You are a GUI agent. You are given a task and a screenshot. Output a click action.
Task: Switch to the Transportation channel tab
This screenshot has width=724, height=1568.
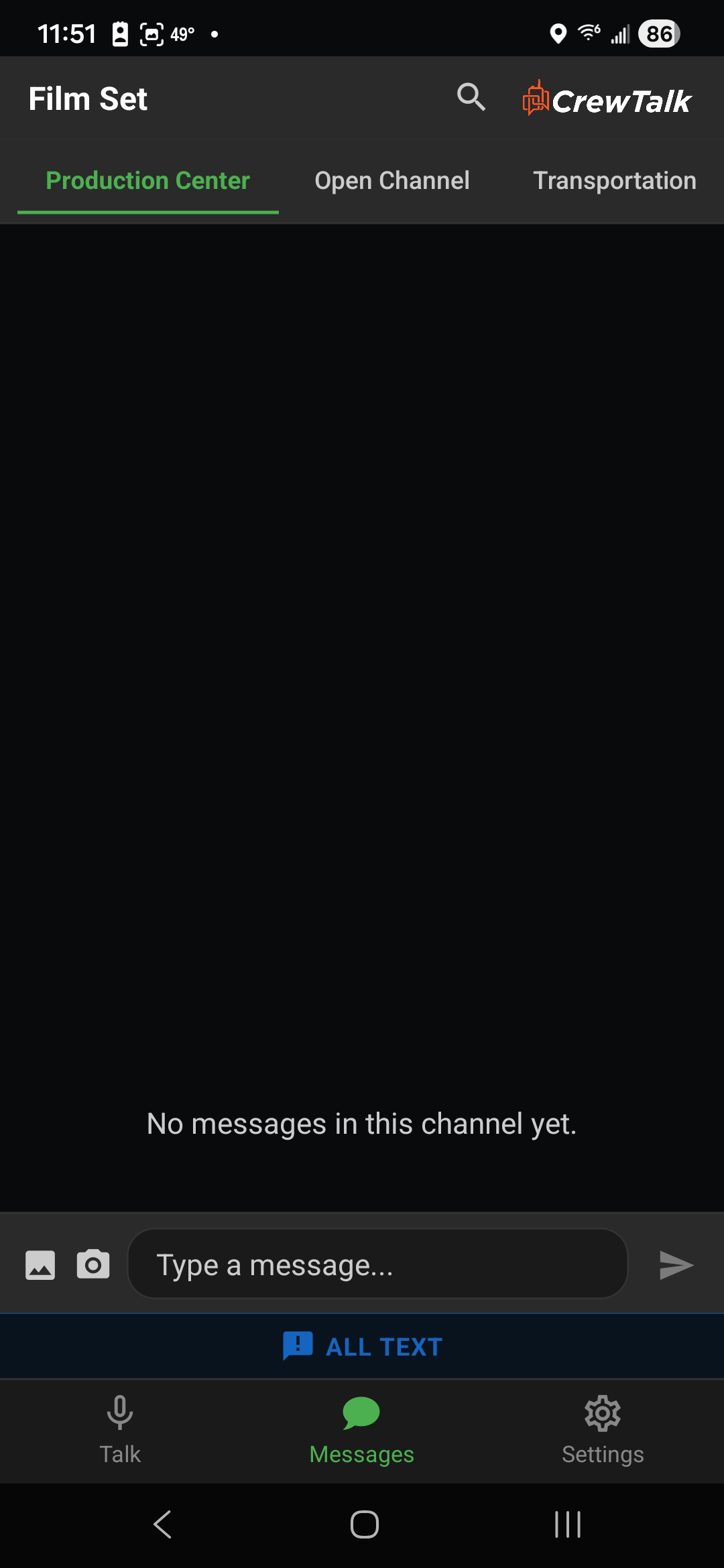coord(614,181)
